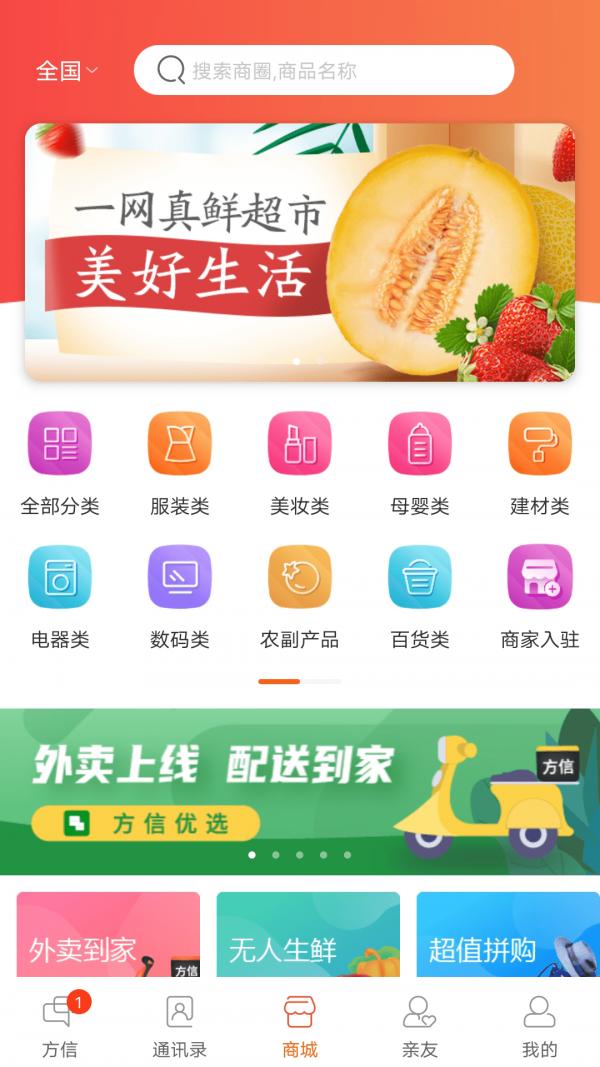
Task: Open the 外卖到家 card
Action: (x=108, y=935)
